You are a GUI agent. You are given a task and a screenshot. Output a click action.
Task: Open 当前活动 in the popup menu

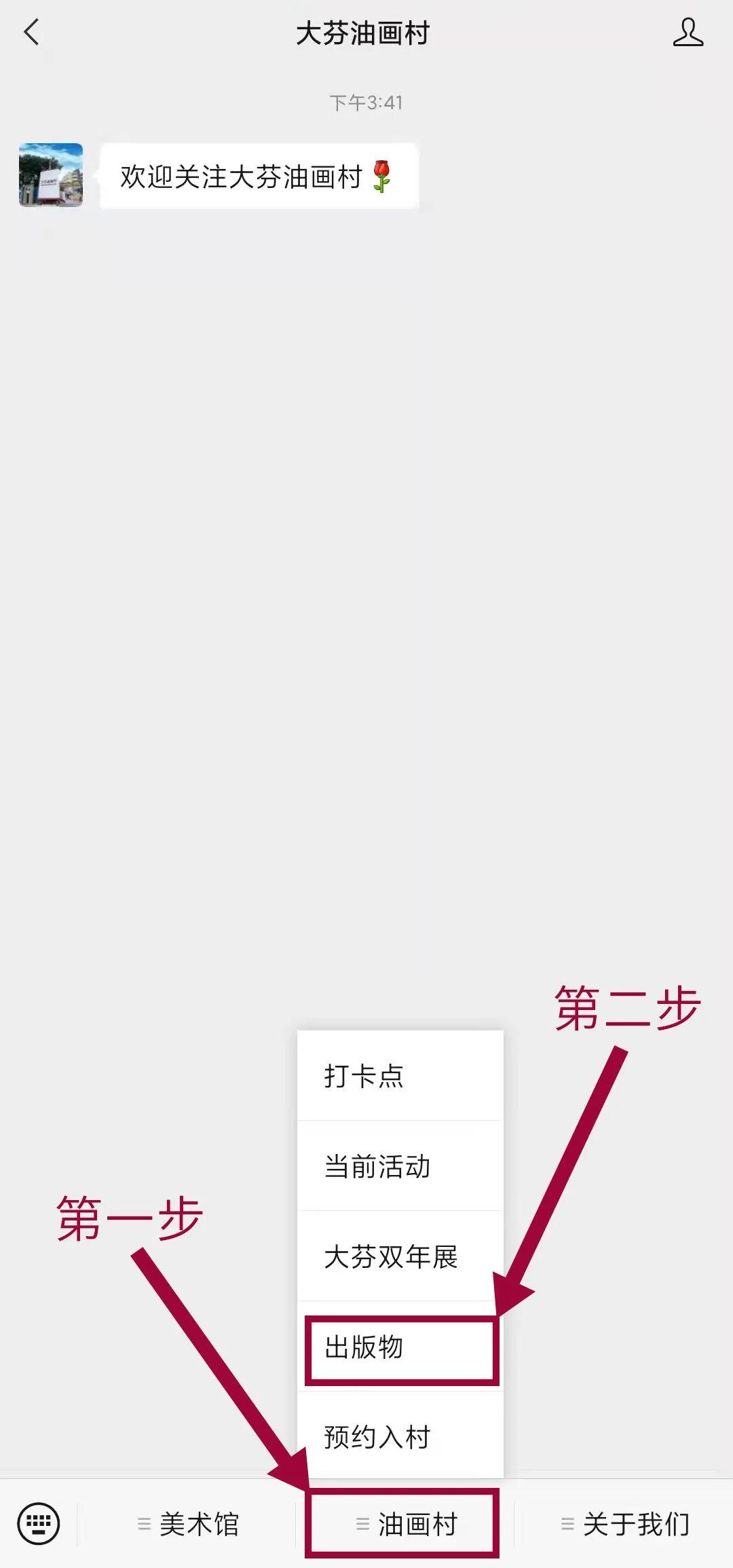coord(400,1166)
